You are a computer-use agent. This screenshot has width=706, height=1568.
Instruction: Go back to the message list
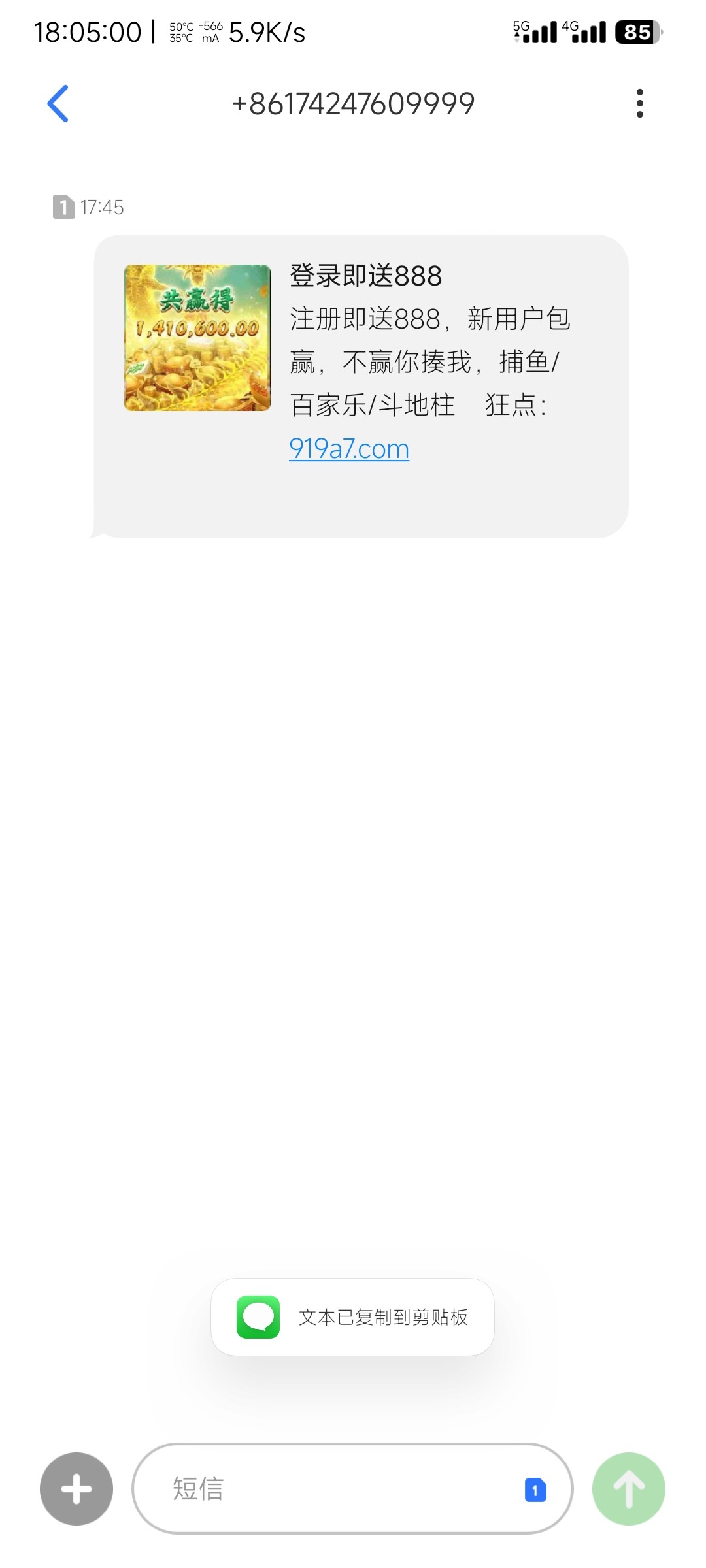[x=58, y=104]
